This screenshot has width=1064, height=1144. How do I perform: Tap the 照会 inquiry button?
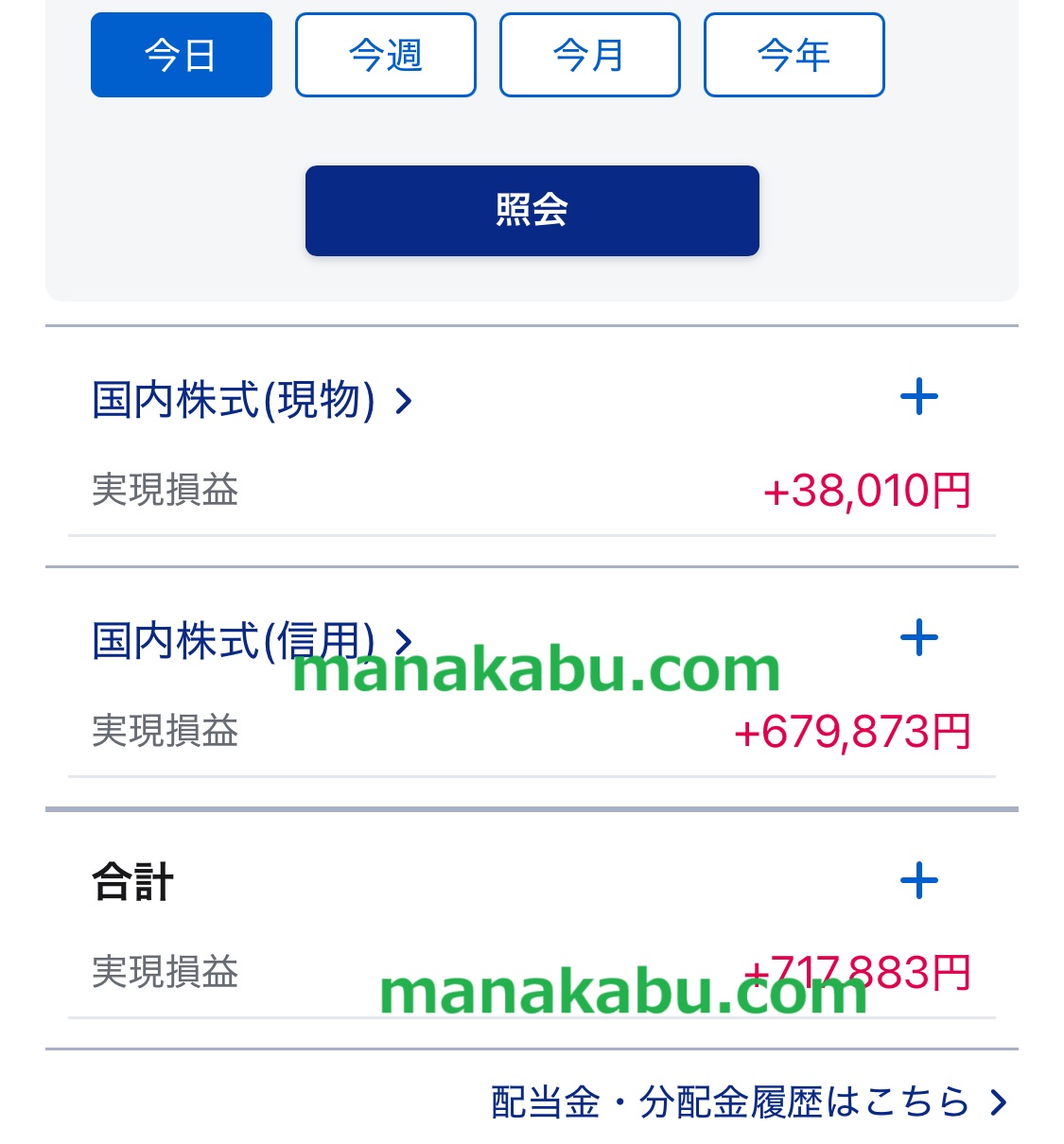(532, 210)
